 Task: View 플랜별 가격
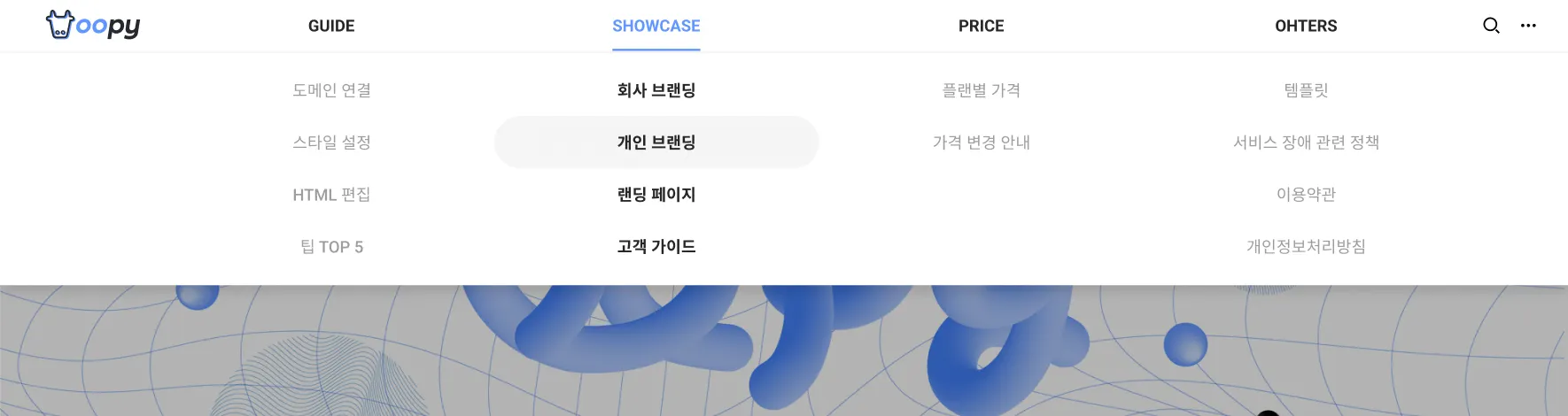tap(981, 90)
